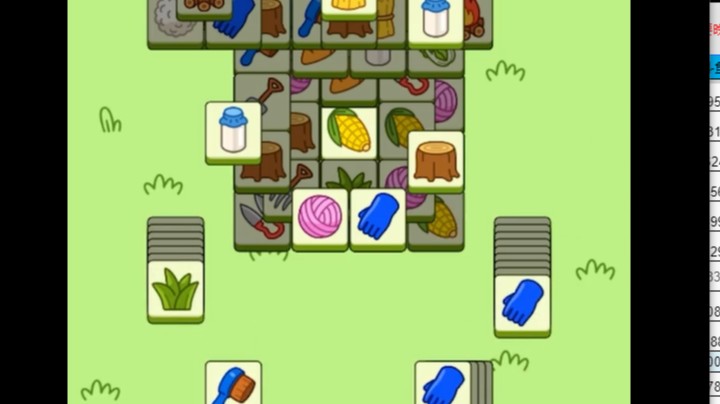
Task: Tap the pink yarn ball tile
Action: (x=320, y=217)
